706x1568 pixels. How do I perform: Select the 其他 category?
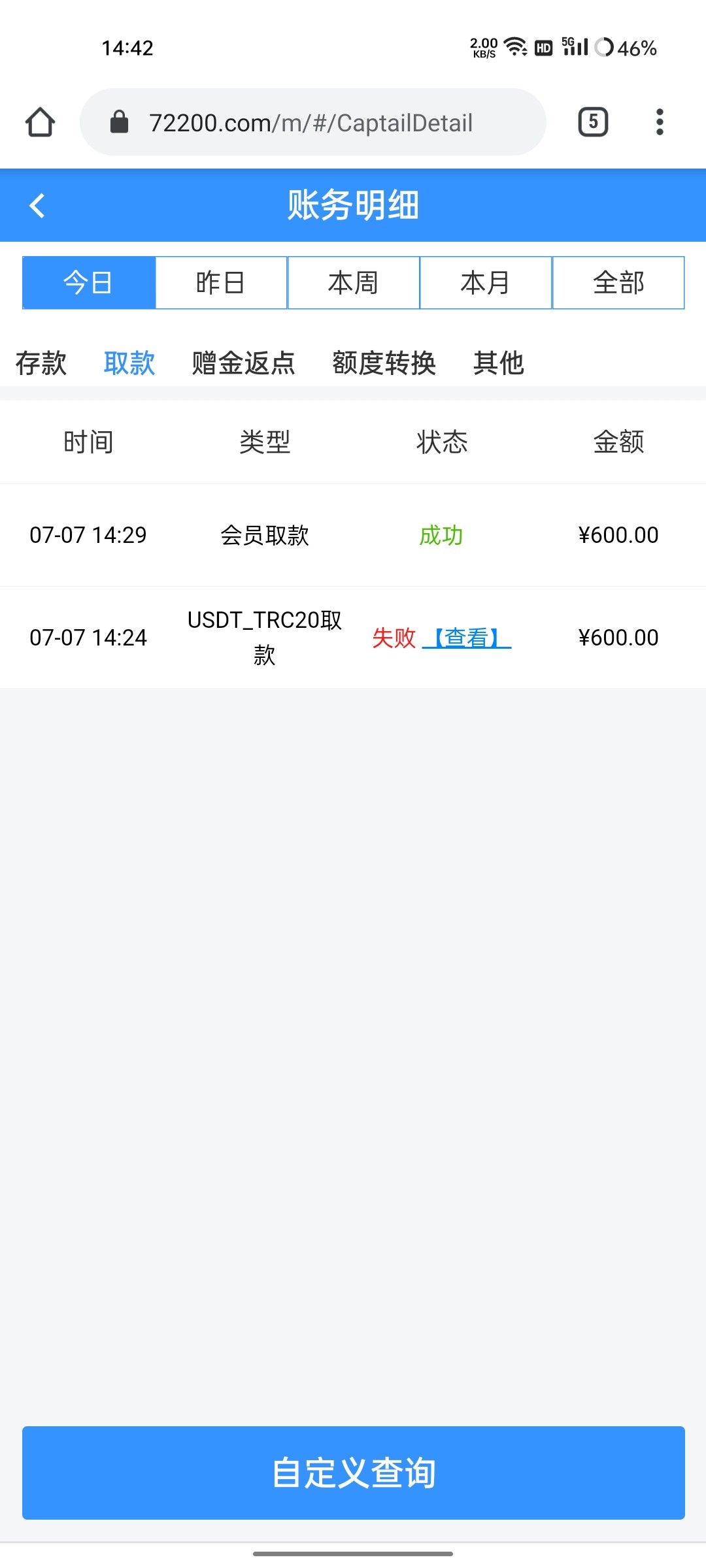(499, 364)
